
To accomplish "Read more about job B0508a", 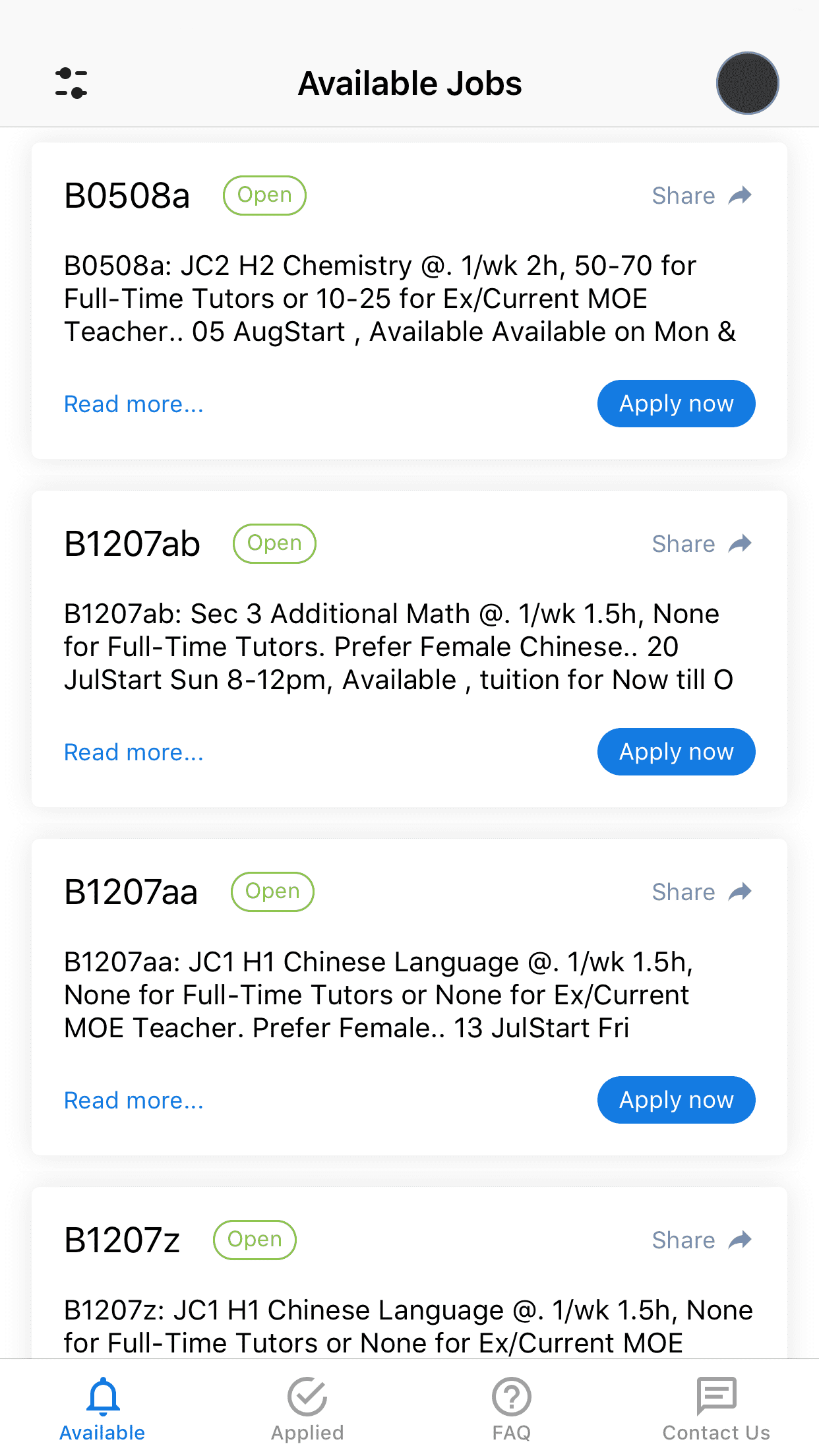I will (134, 404).
